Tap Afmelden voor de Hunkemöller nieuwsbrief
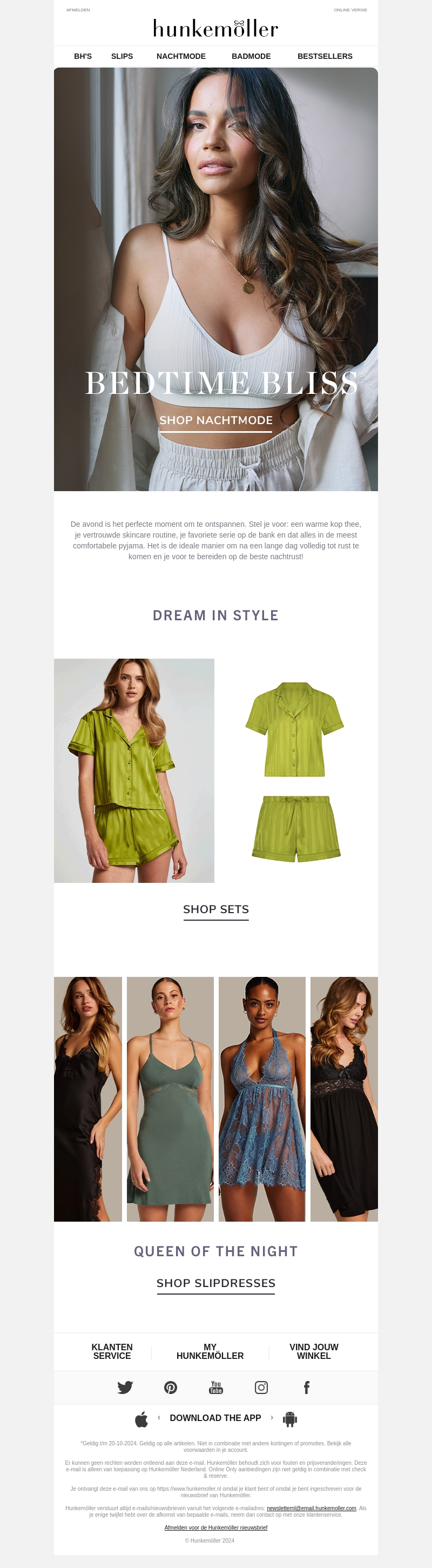432x1568 pixels. coord(215,1527)
